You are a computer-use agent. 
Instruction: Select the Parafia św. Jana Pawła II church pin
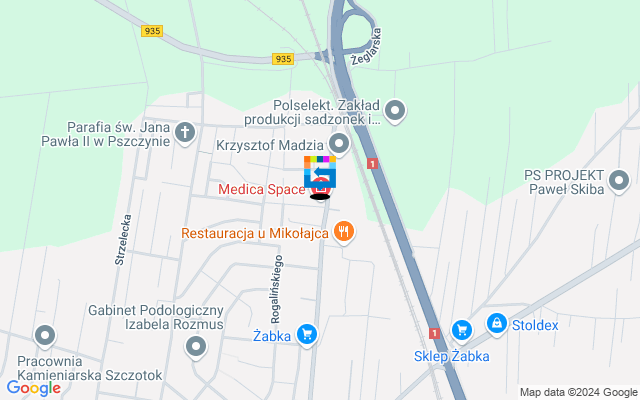185,133
